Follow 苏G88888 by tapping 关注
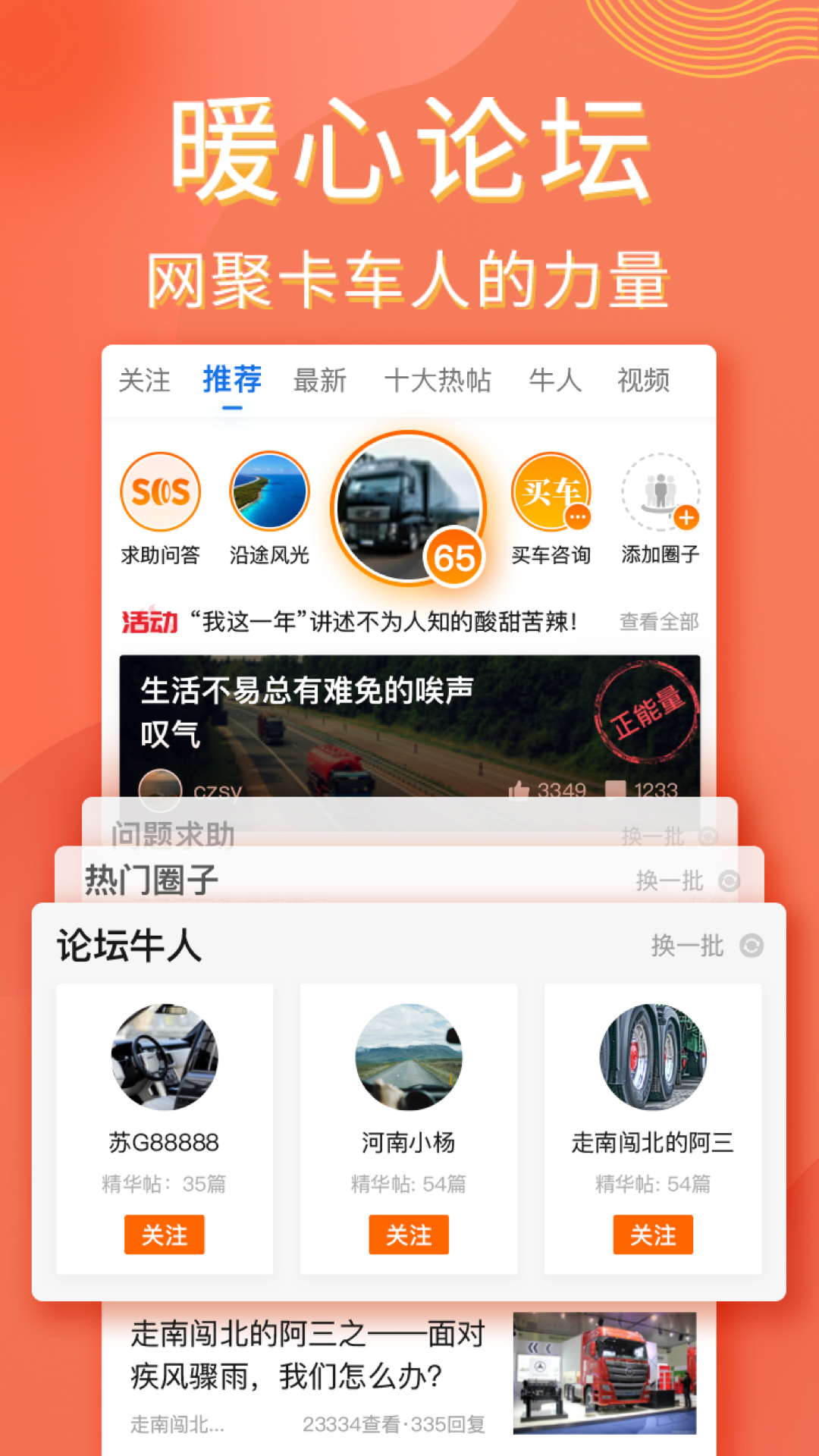This screenshot has height=1456, width=819. (164, 1235)
